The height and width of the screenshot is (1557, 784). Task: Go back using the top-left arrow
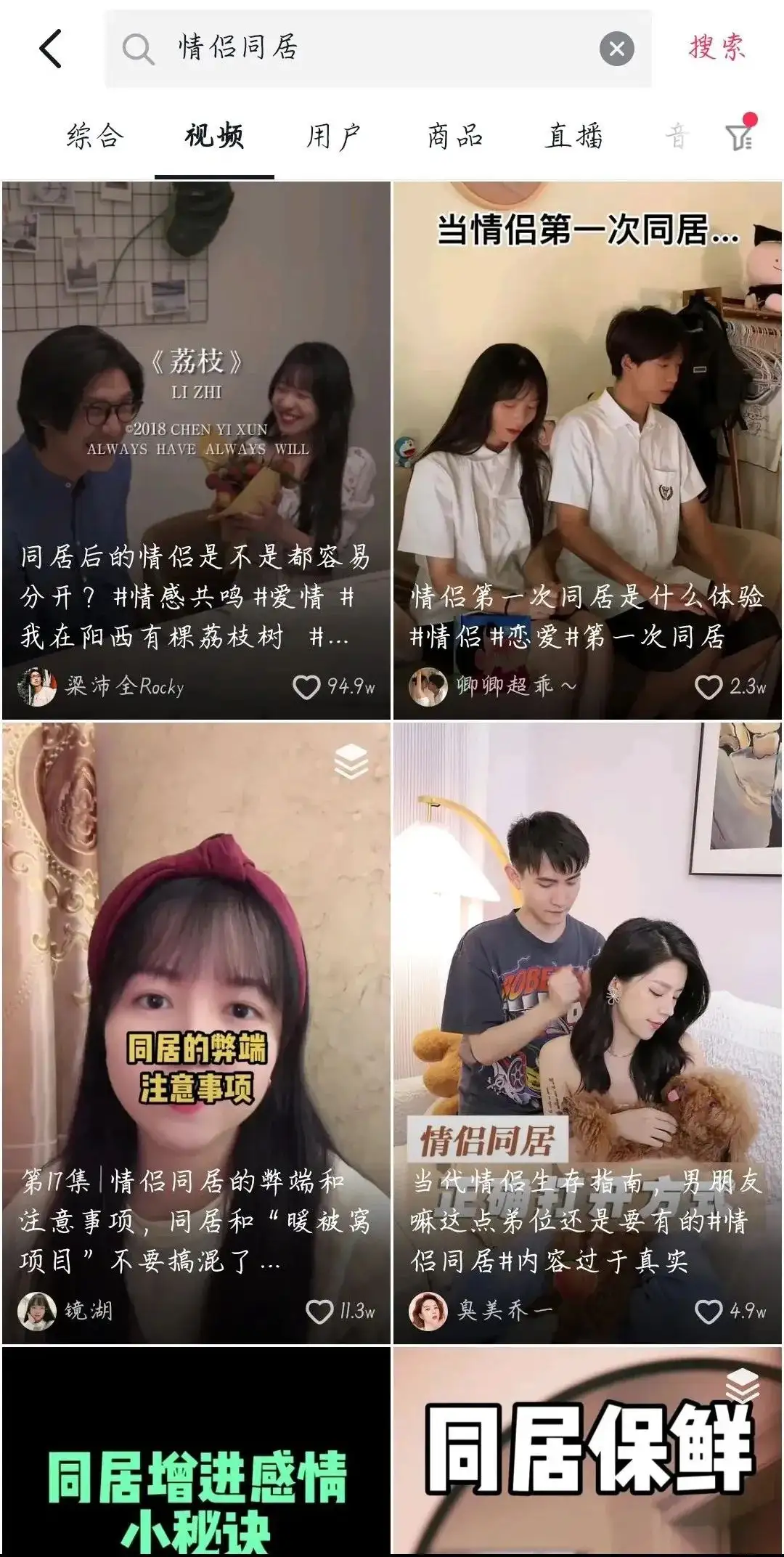pos(51,49)
